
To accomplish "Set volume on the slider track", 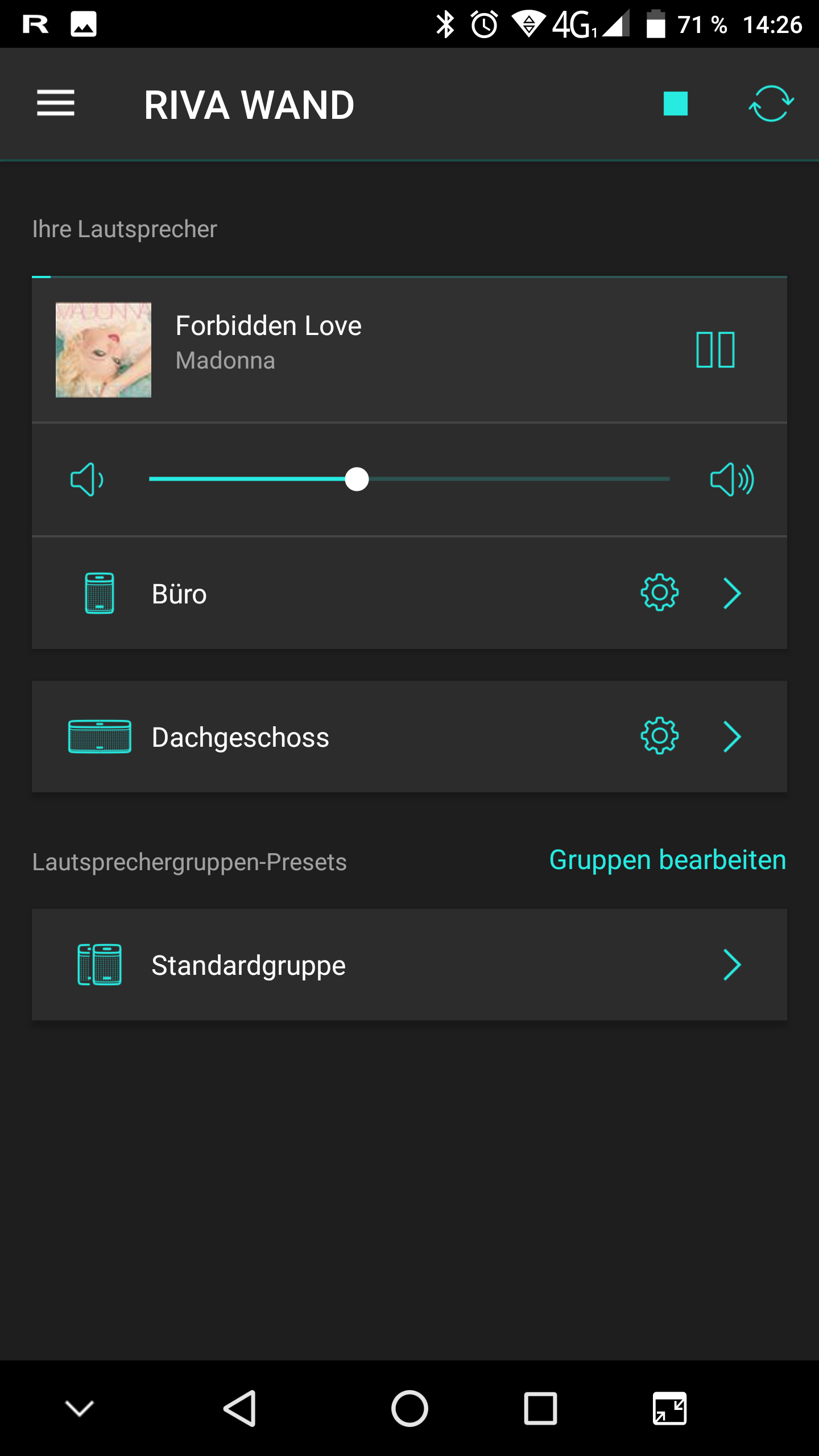I will coord(512,479).
